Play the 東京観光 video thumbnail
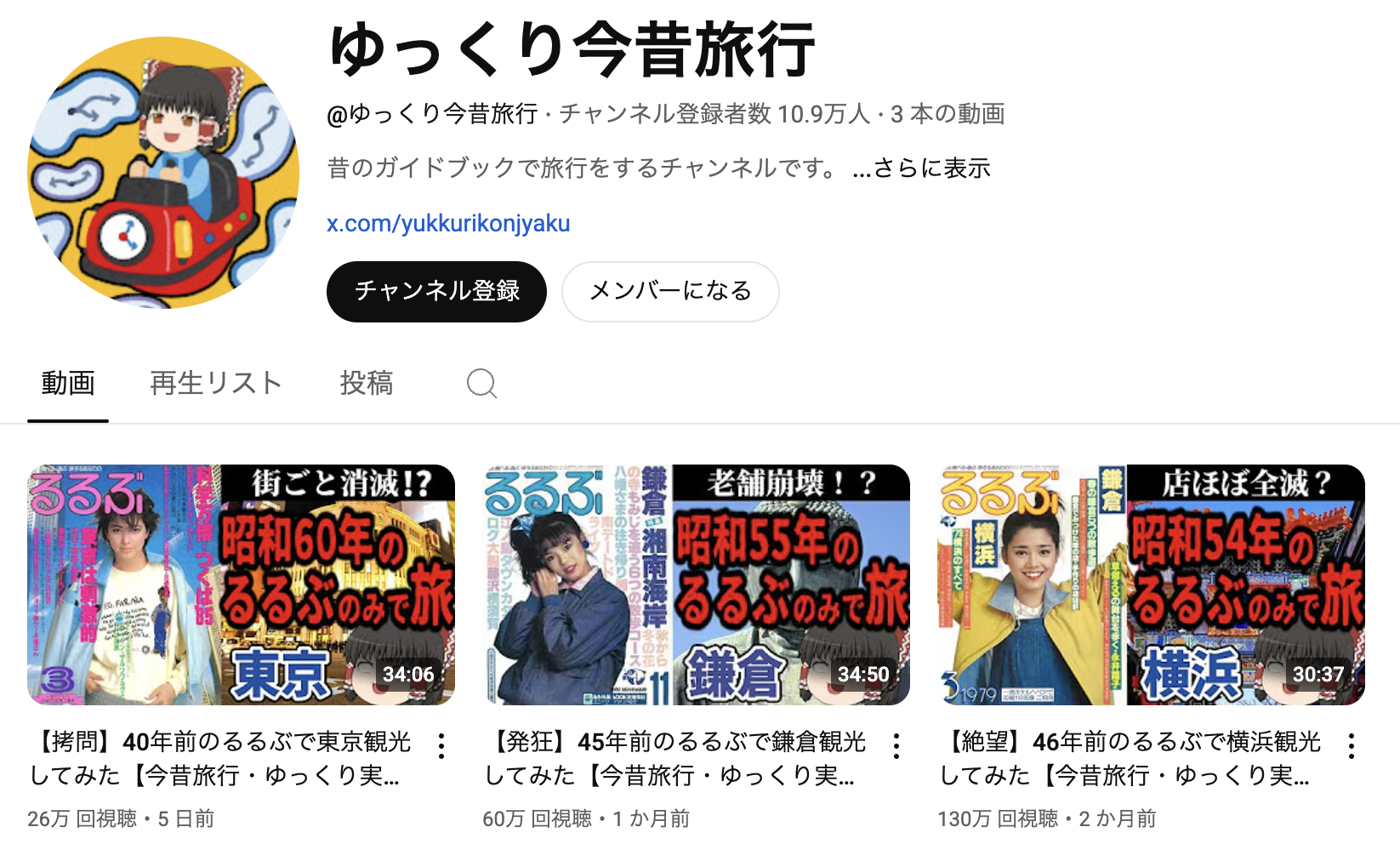 coord(241,584)
